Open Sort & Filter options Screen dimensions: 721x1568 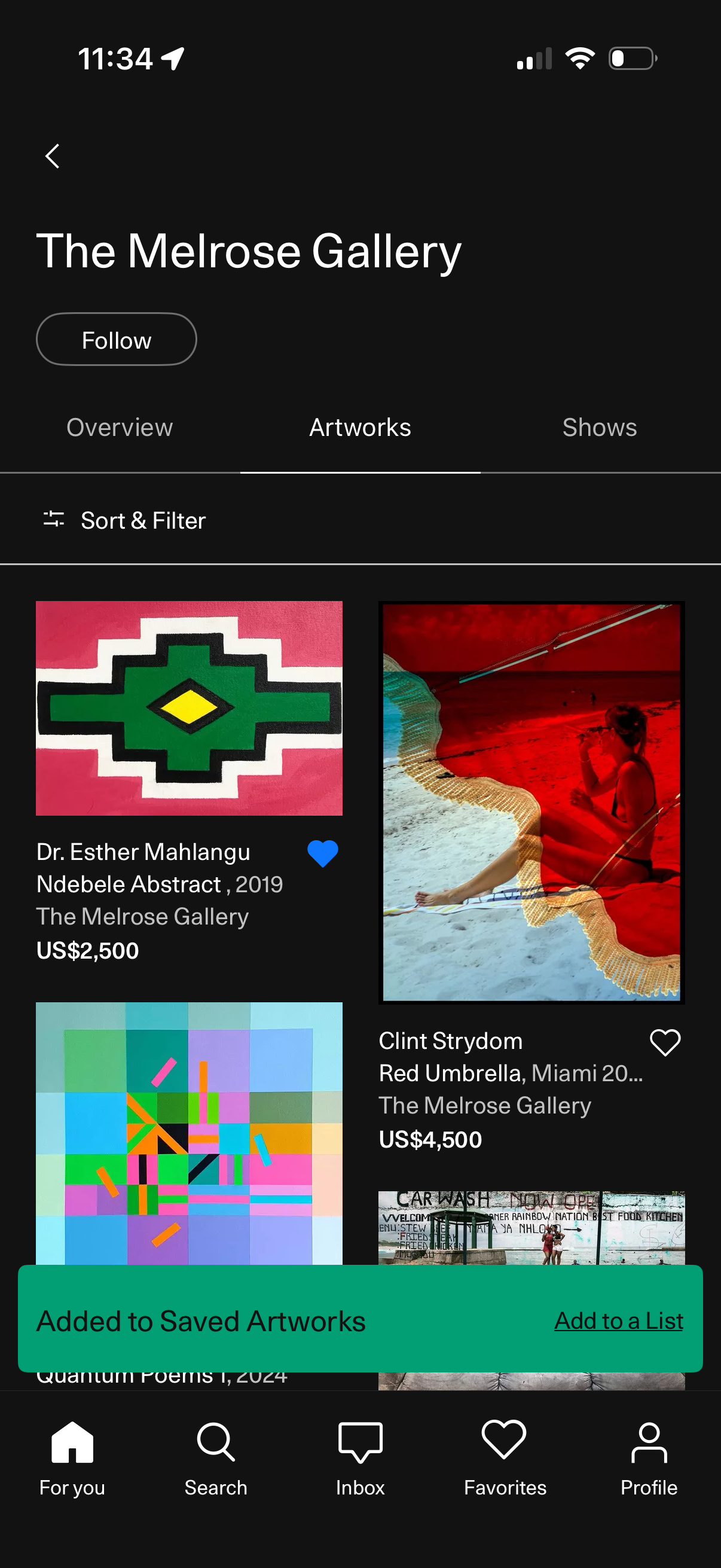[126, 519]
